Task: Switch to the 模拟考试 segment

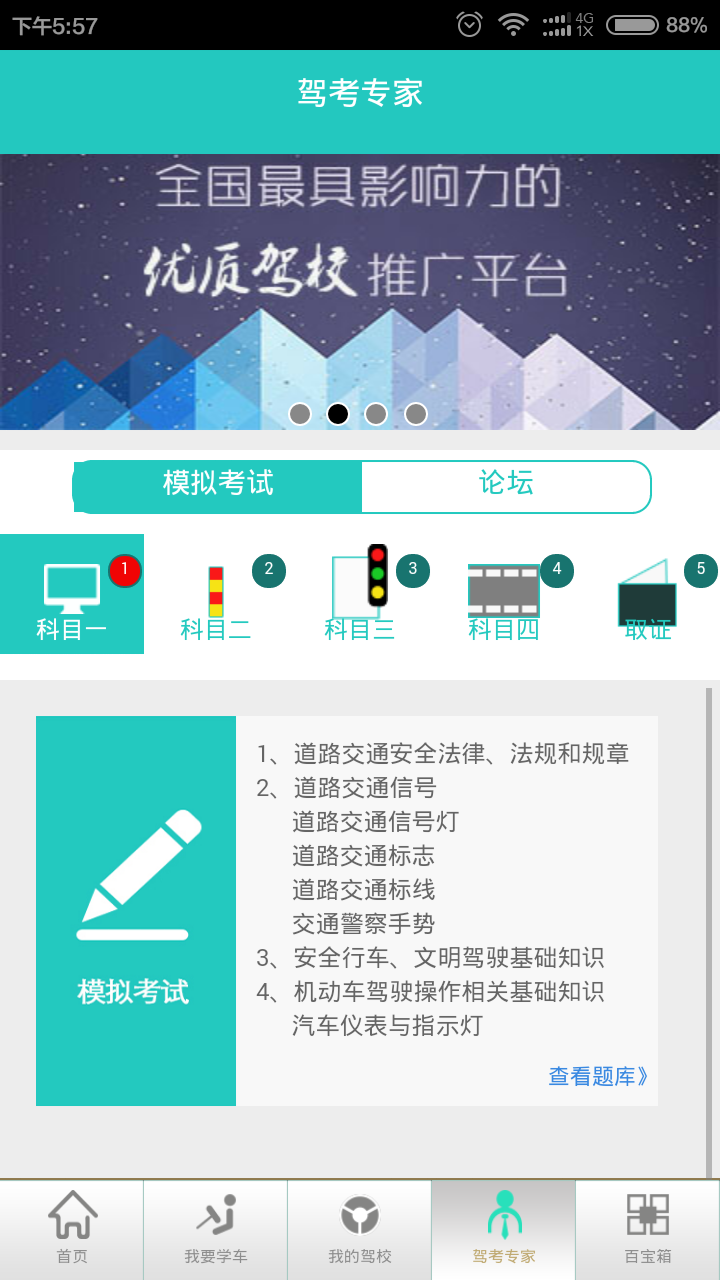Action: pyautogui.click(x=218, y=486)
